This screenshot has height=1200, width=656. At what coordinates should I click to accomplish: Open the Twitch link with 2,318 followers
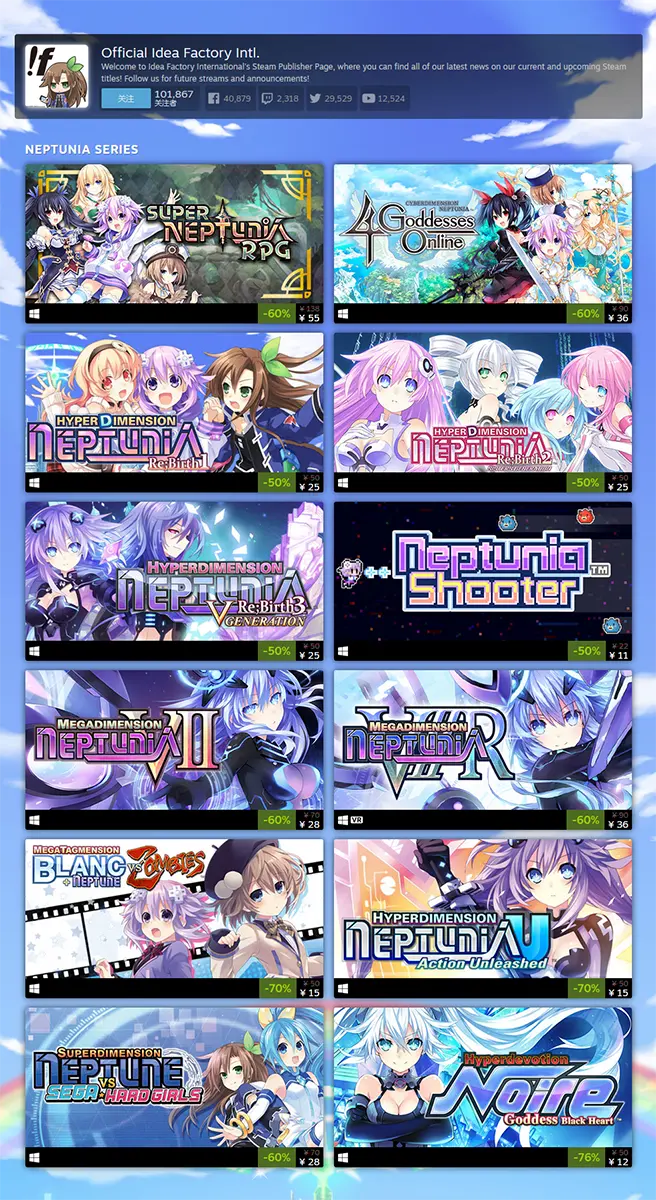(281, 98)
